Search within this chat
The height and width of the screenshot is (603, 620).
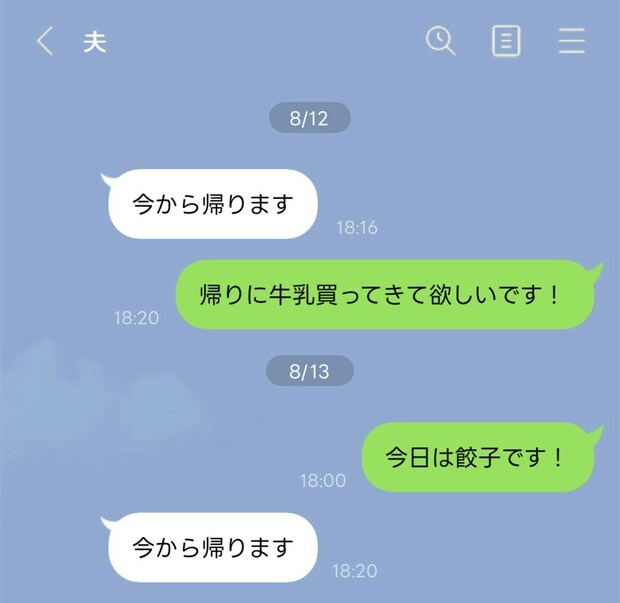(x=440, y=41)
